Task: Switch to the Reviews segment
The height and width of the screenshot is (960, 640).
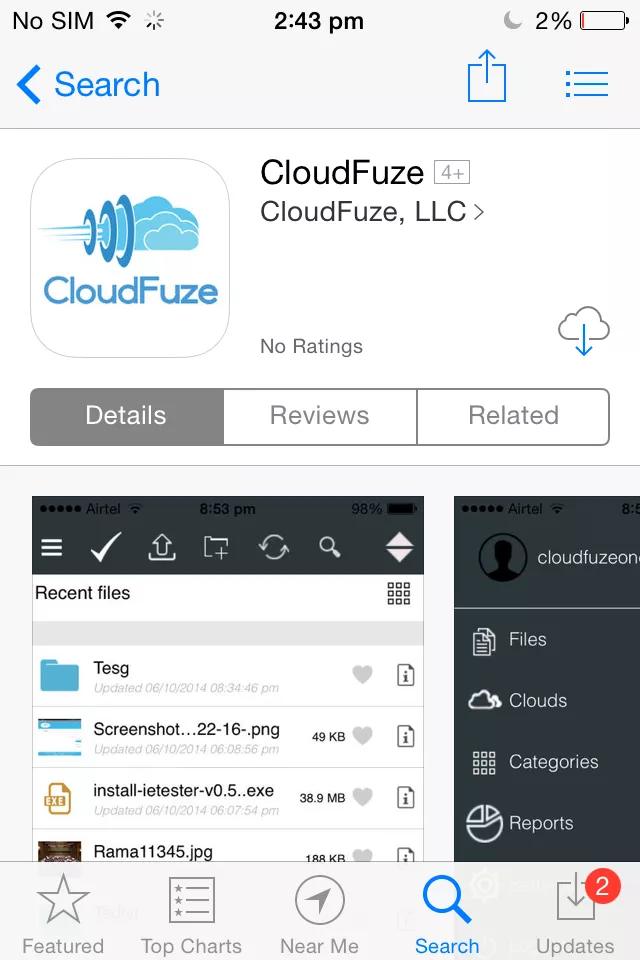Action: click(x=320, y=416)
